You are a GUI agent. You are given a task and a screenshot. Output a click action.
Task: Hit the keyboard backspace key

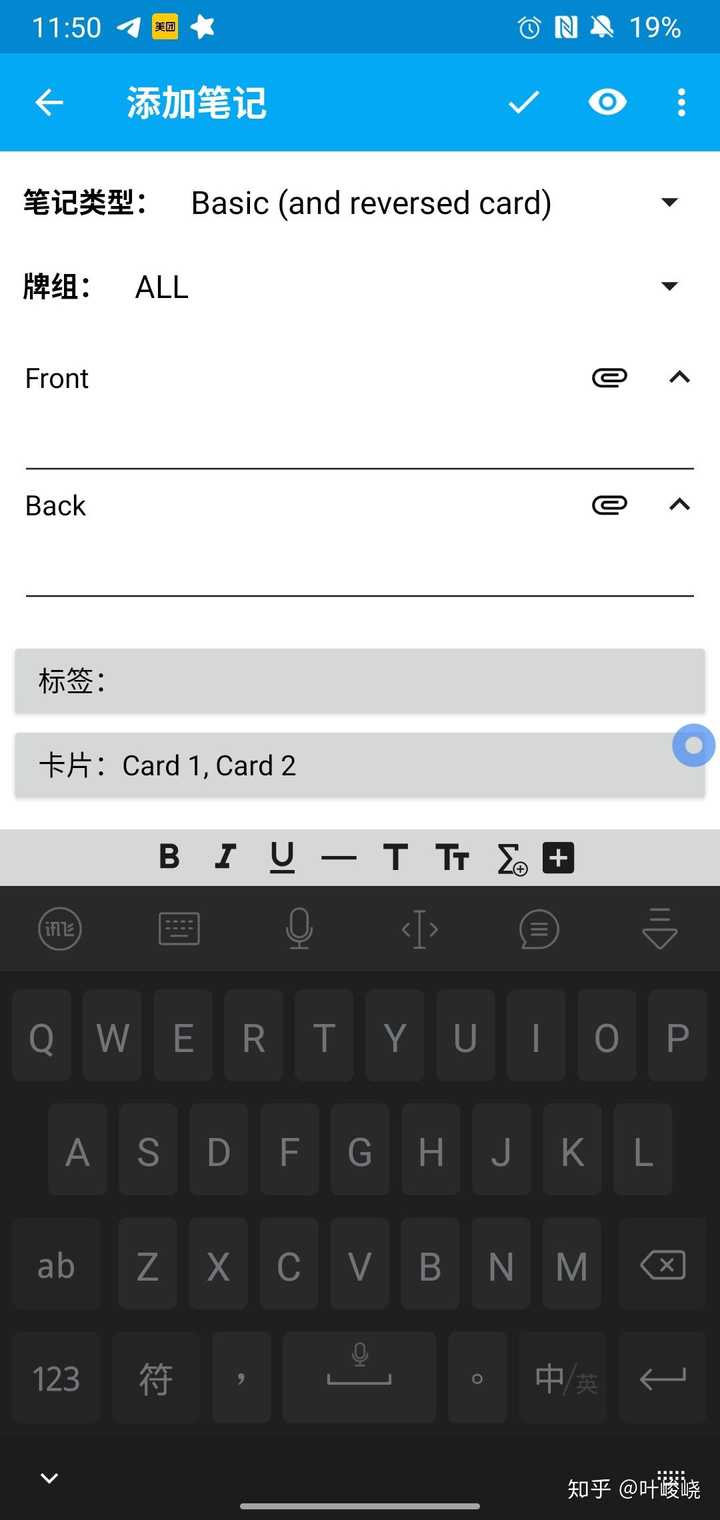click(662, 1265)
